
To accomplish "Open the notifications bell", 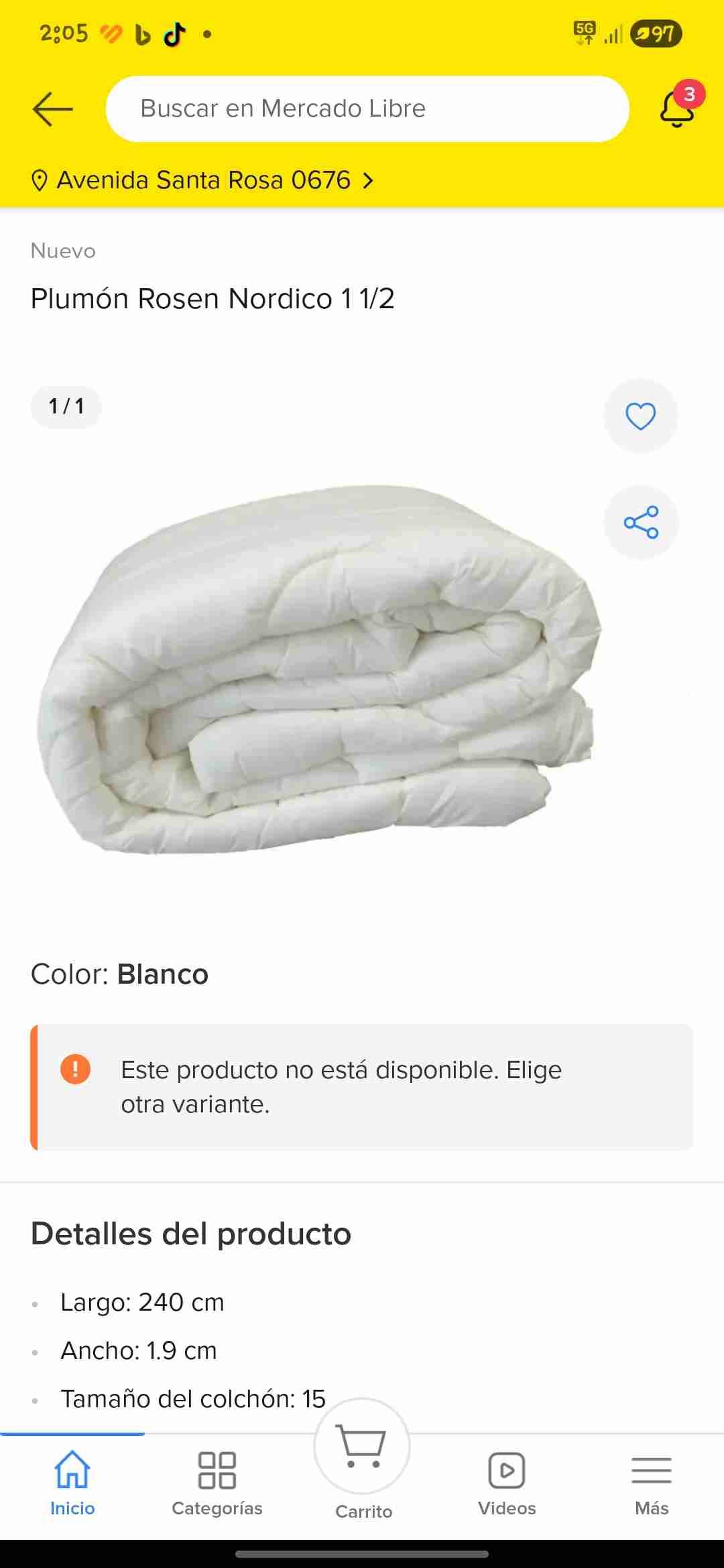I will (677, 109).
